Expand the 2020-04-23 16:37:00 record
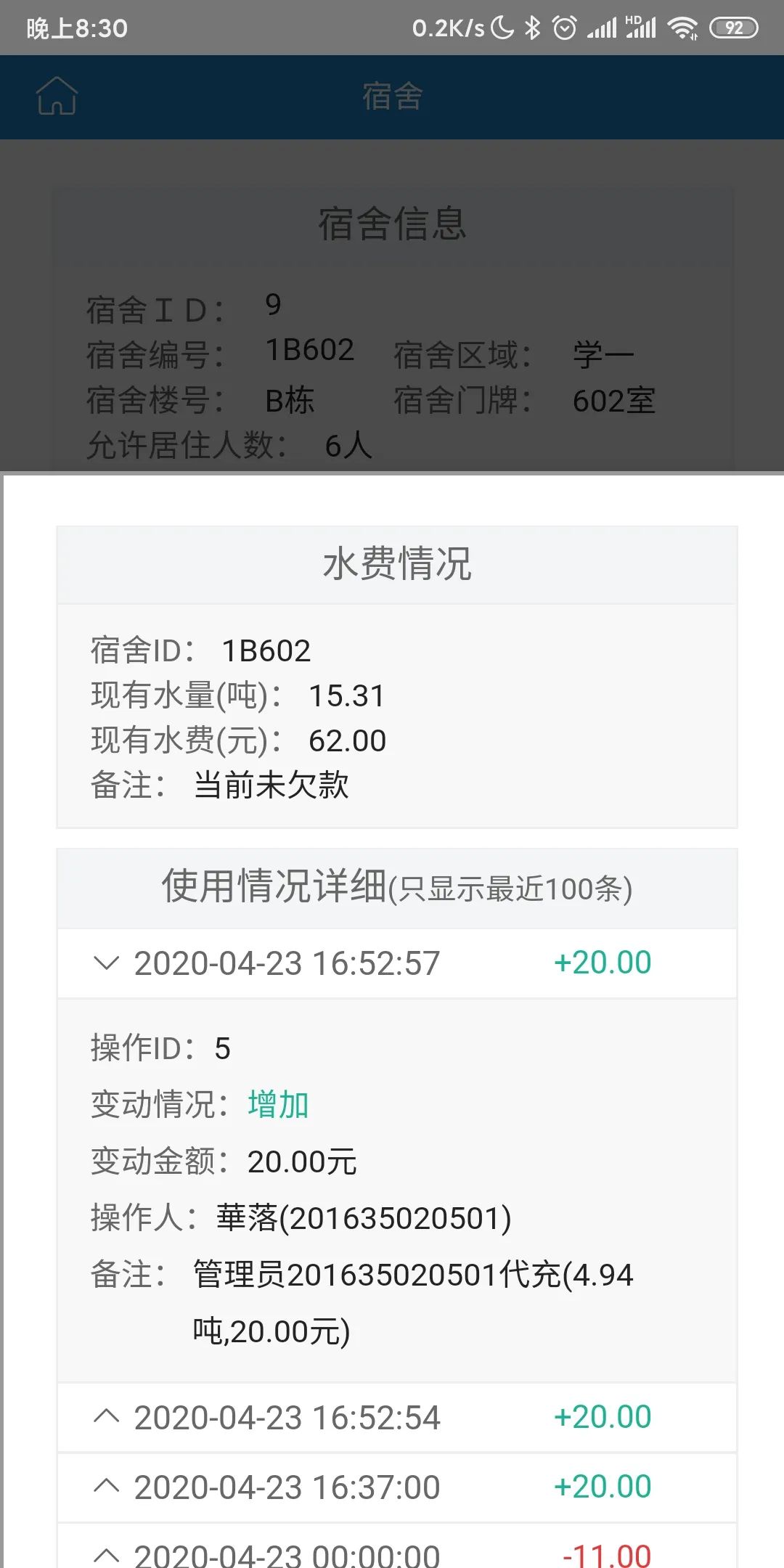The height and width of the screenshot is (1568, 784). click(396, 1487)
